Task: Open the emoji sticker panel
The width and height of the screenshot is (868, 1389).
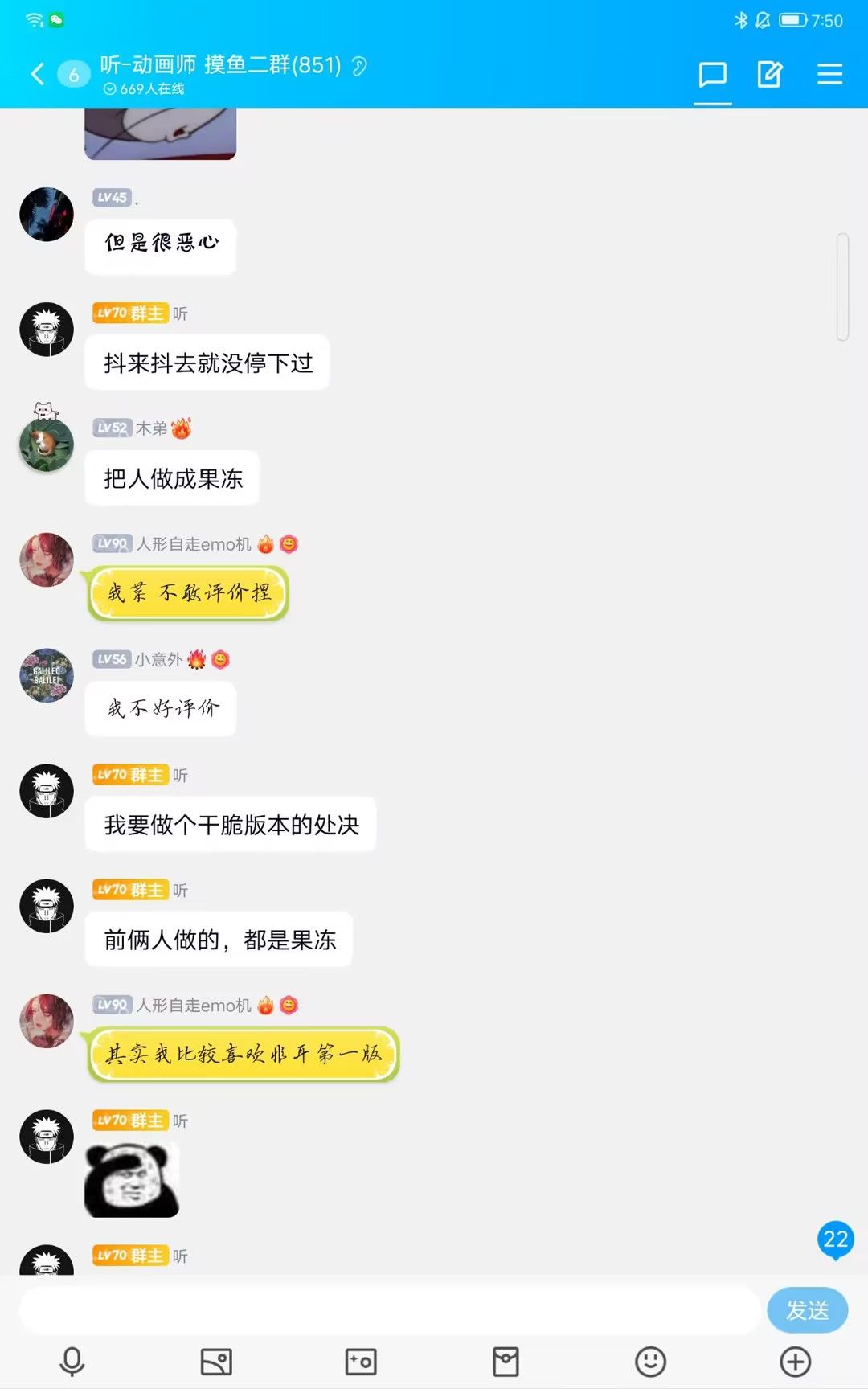Action: click(650, 1362)
